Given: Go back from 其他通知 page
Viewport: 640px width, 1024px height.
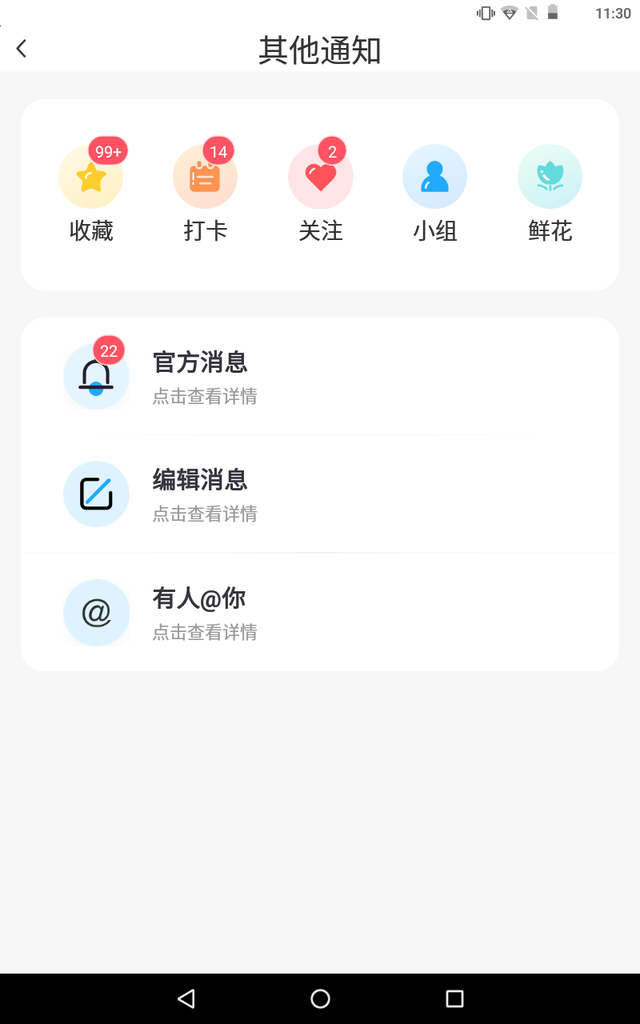Looking at the screenshot, I should [x=22, y=49].
